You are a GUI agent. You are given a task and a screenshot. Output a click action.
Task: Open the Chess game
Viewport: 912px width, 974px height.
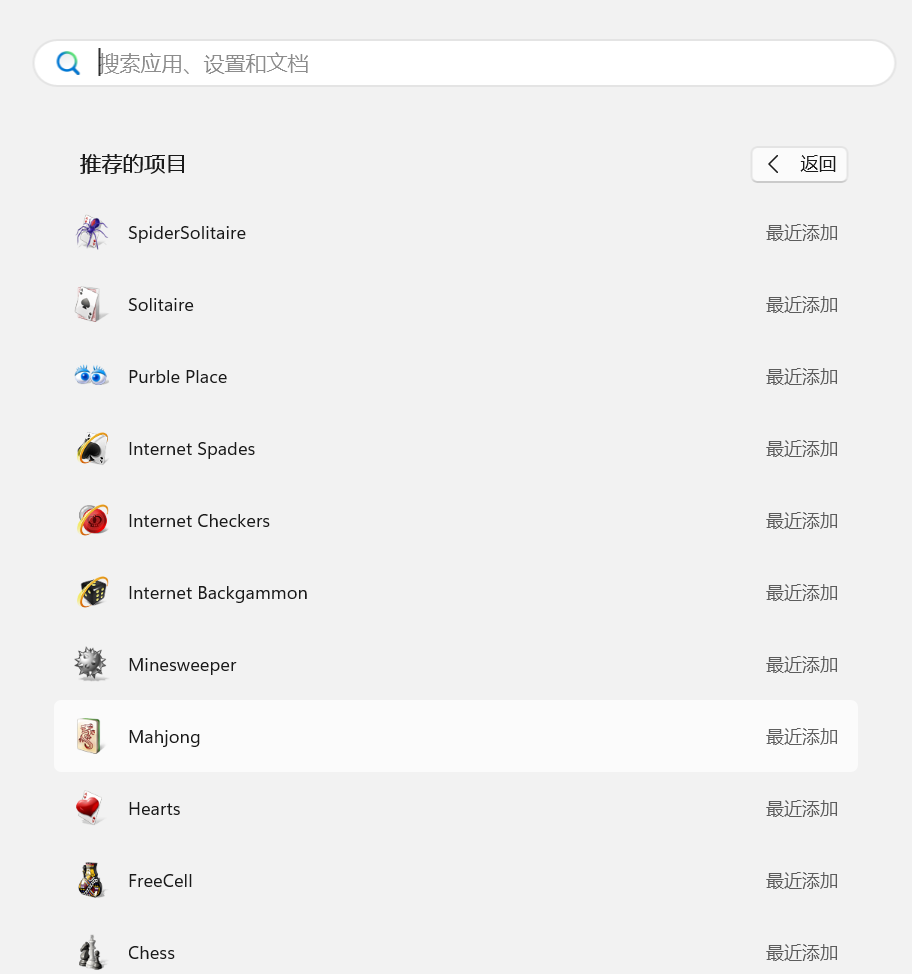[151, 952]
